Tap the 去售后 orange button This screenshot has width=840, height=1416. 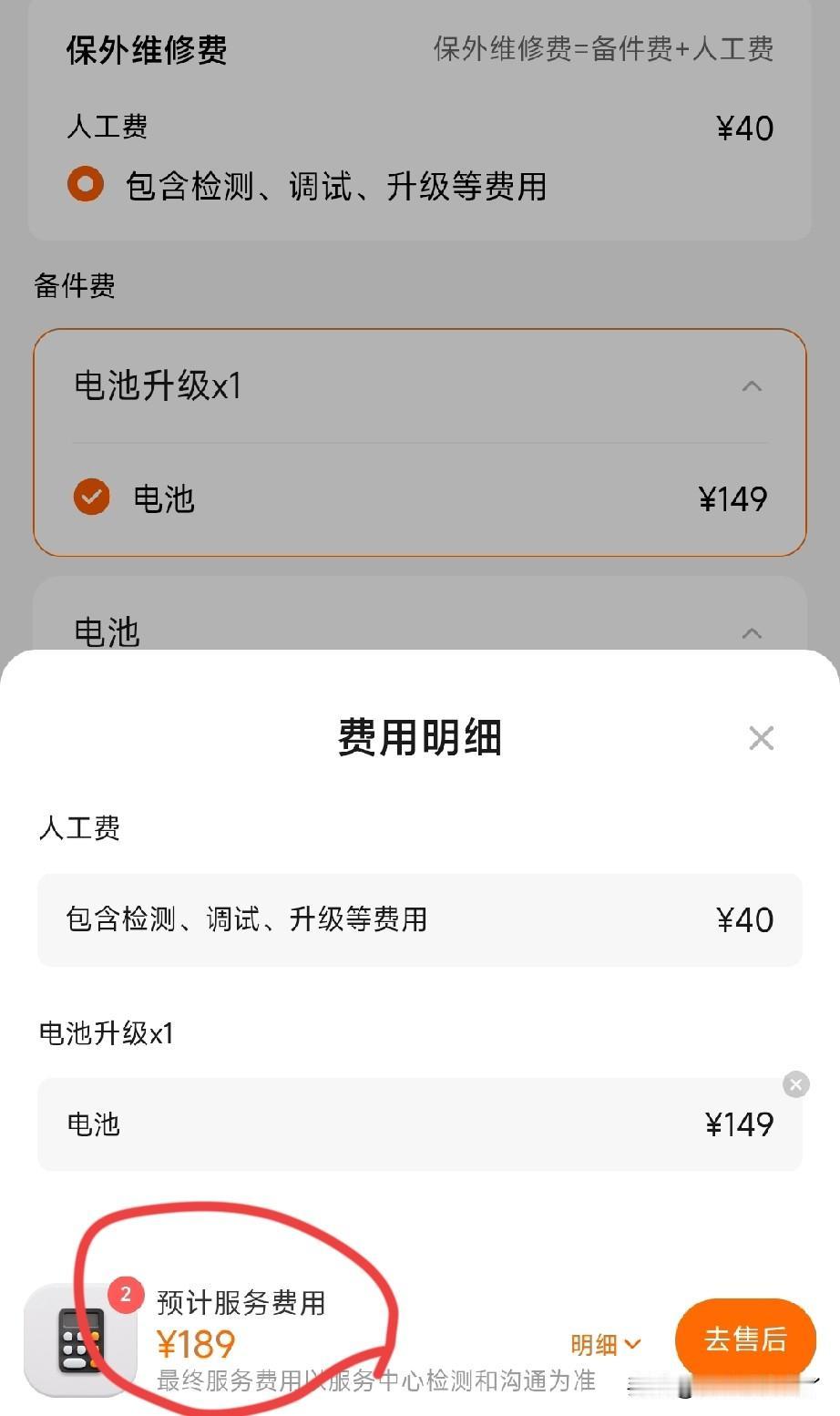[745, 1339]
